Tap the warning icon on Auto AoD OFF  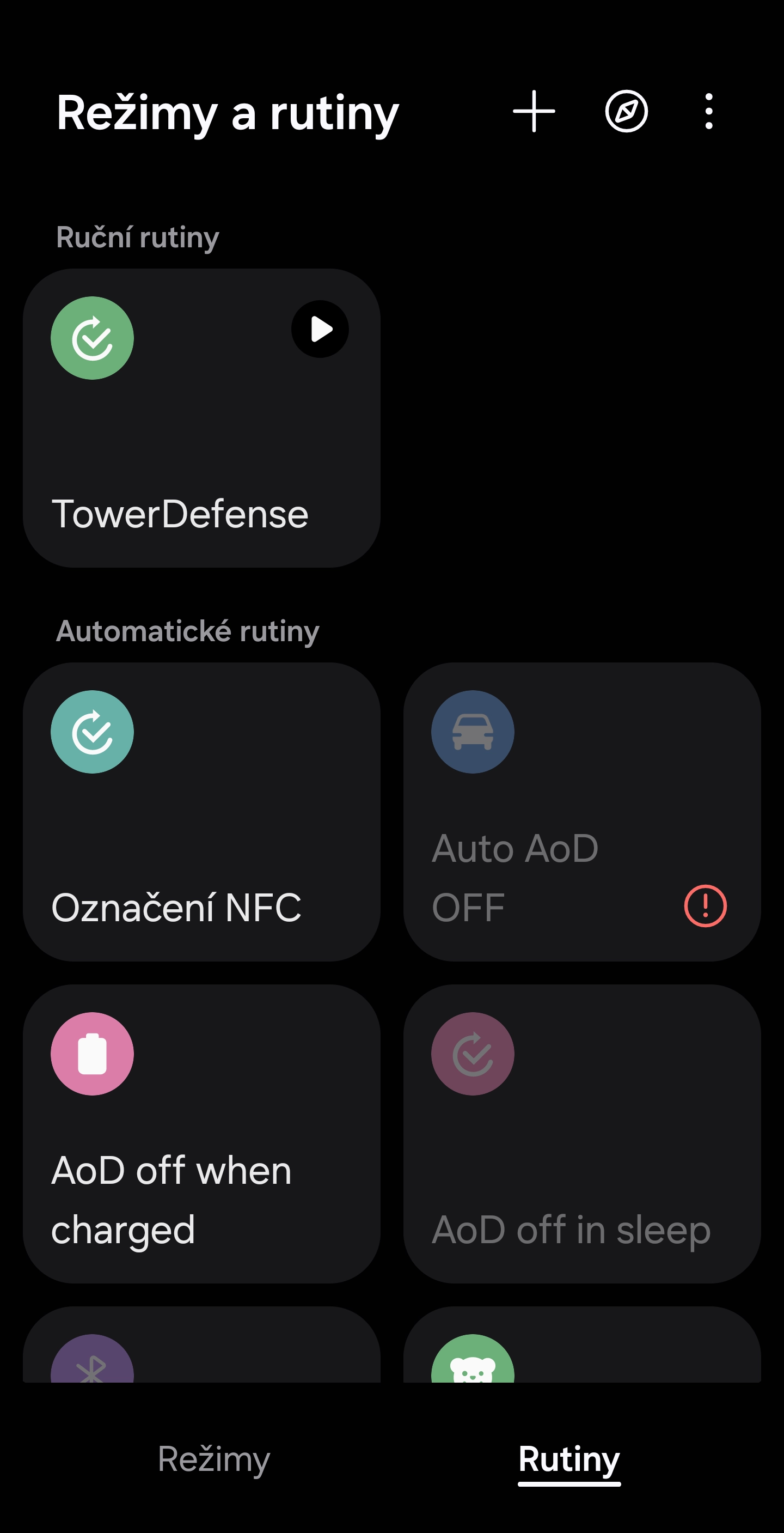(705, 906)
